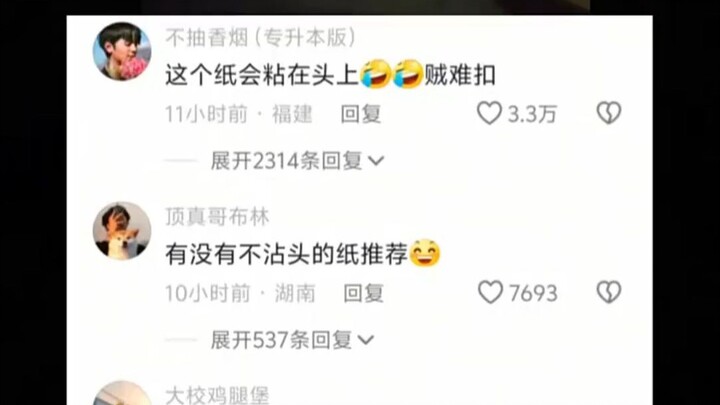
Task: Expand the 2314 replies
Action: pos(297,160)
